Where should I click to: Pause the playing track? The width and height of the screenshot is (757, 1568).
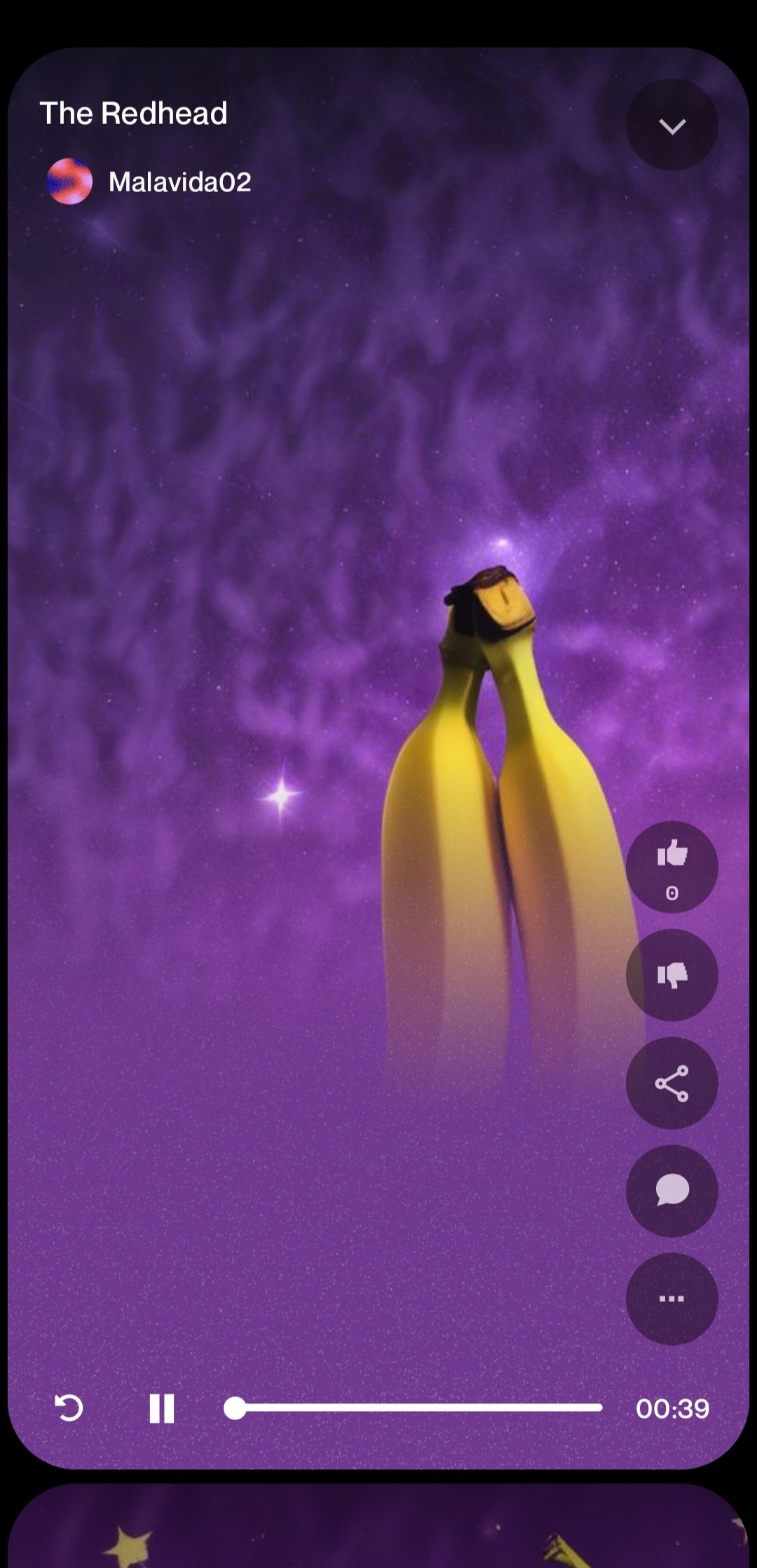162,1408
